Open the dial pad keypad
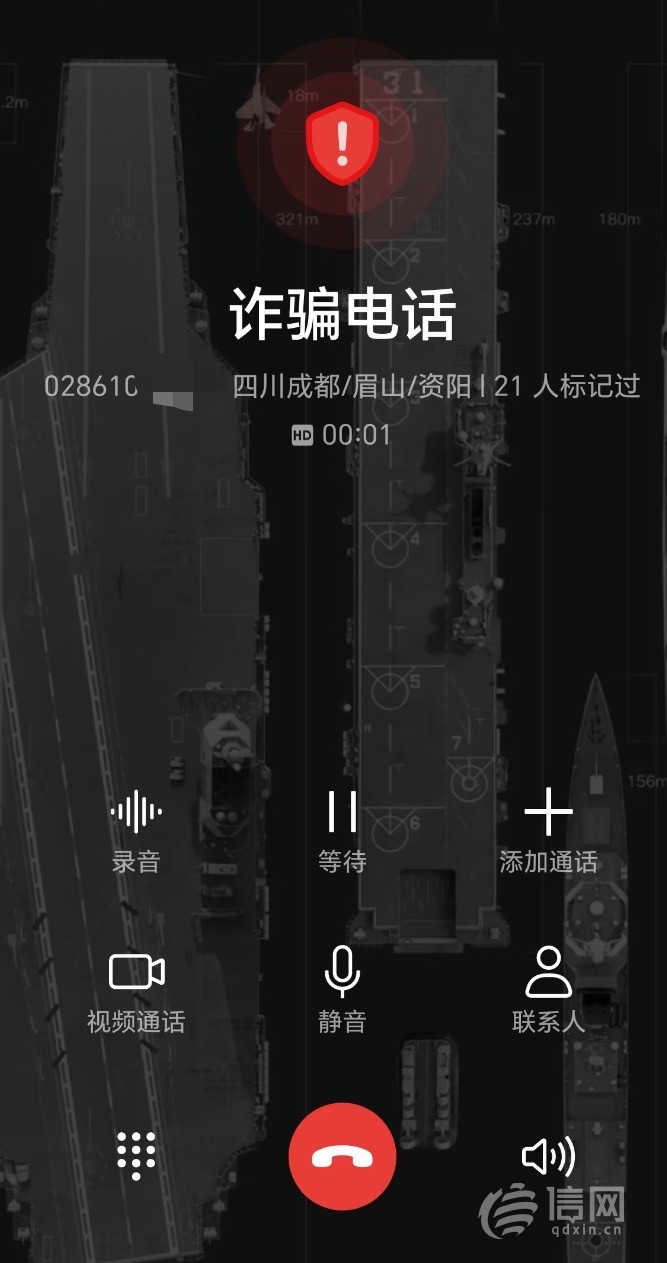This screenshot has height=1263, width=667. point(136,1156)
